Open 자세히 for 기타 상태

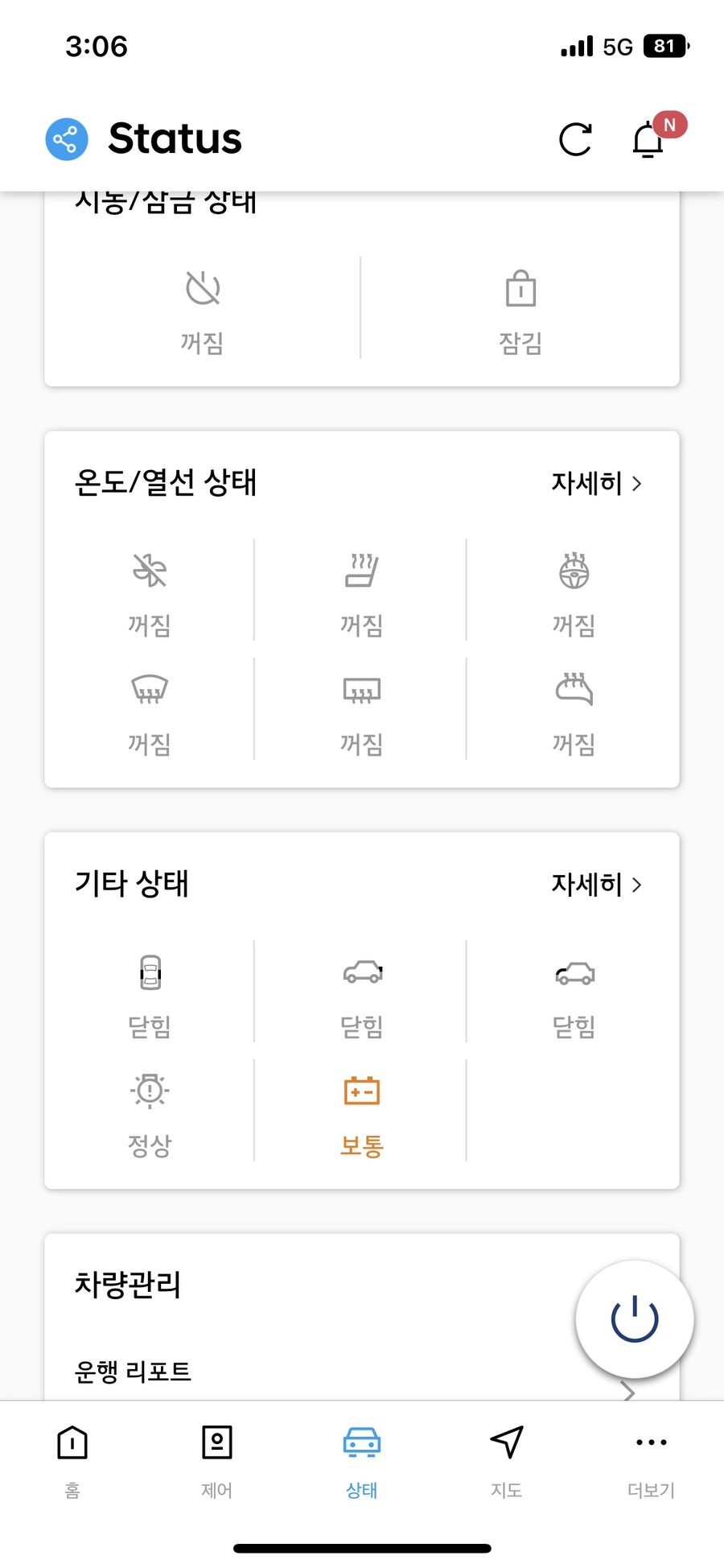tap(596, 884)
